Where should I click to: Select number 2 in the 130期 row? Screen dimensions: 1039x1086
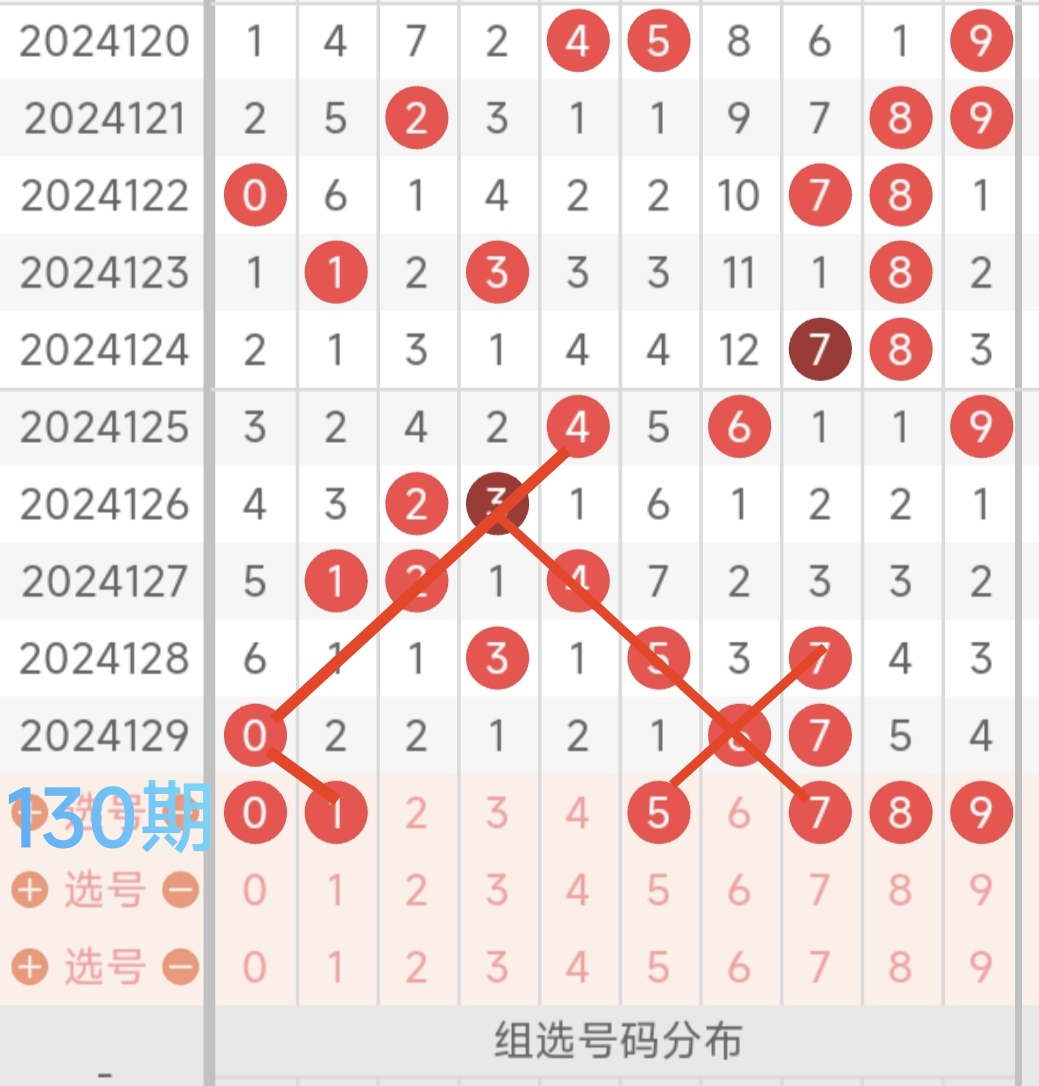click(x=417, y=813)
